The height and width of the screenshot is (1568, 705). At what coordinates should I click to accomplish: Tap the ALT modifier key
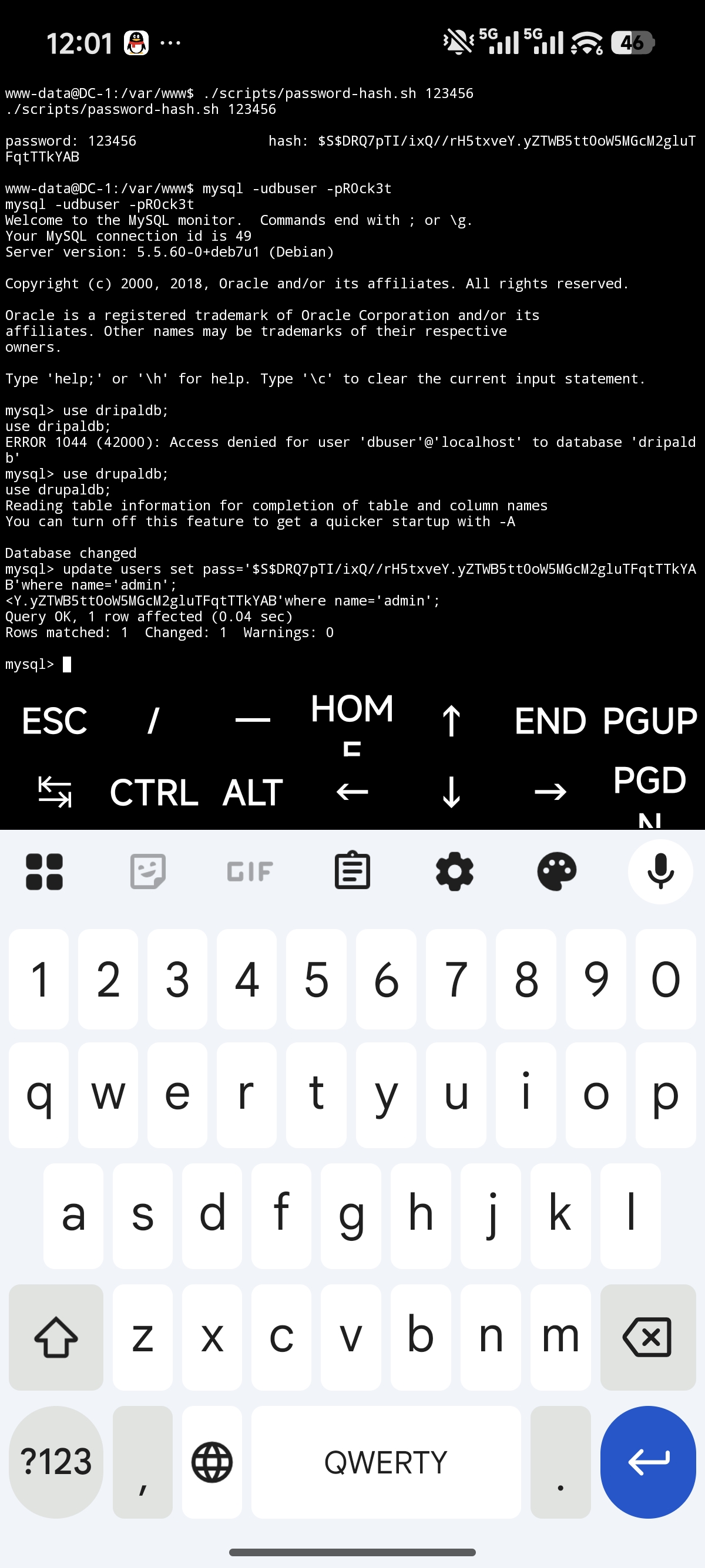pos(253,793)
